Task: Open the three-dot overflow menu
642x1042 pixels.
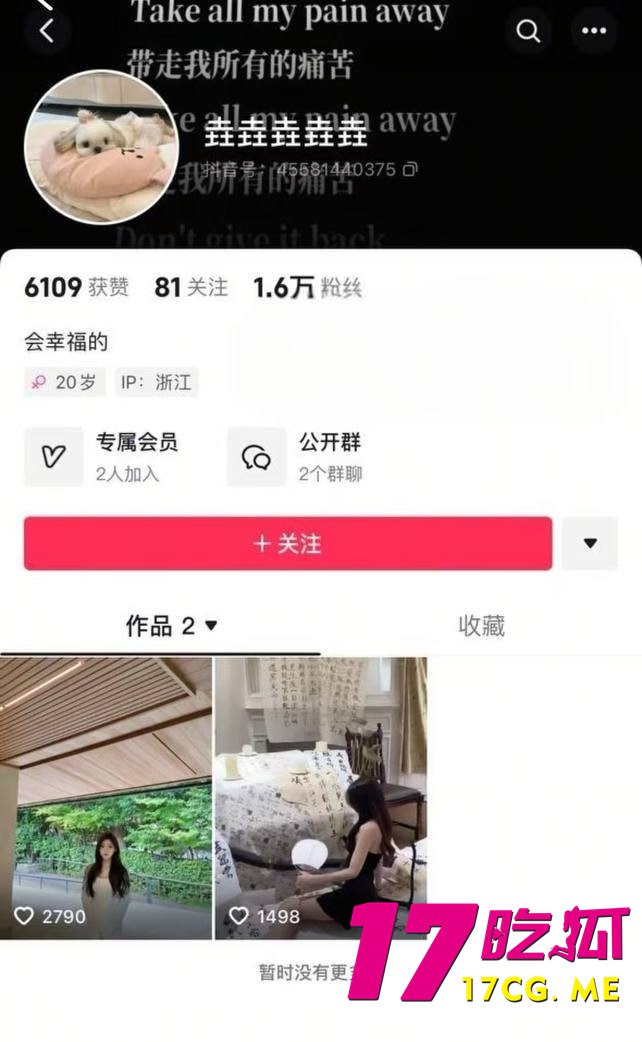Action: pyautogui.click(x=594, y=31)
